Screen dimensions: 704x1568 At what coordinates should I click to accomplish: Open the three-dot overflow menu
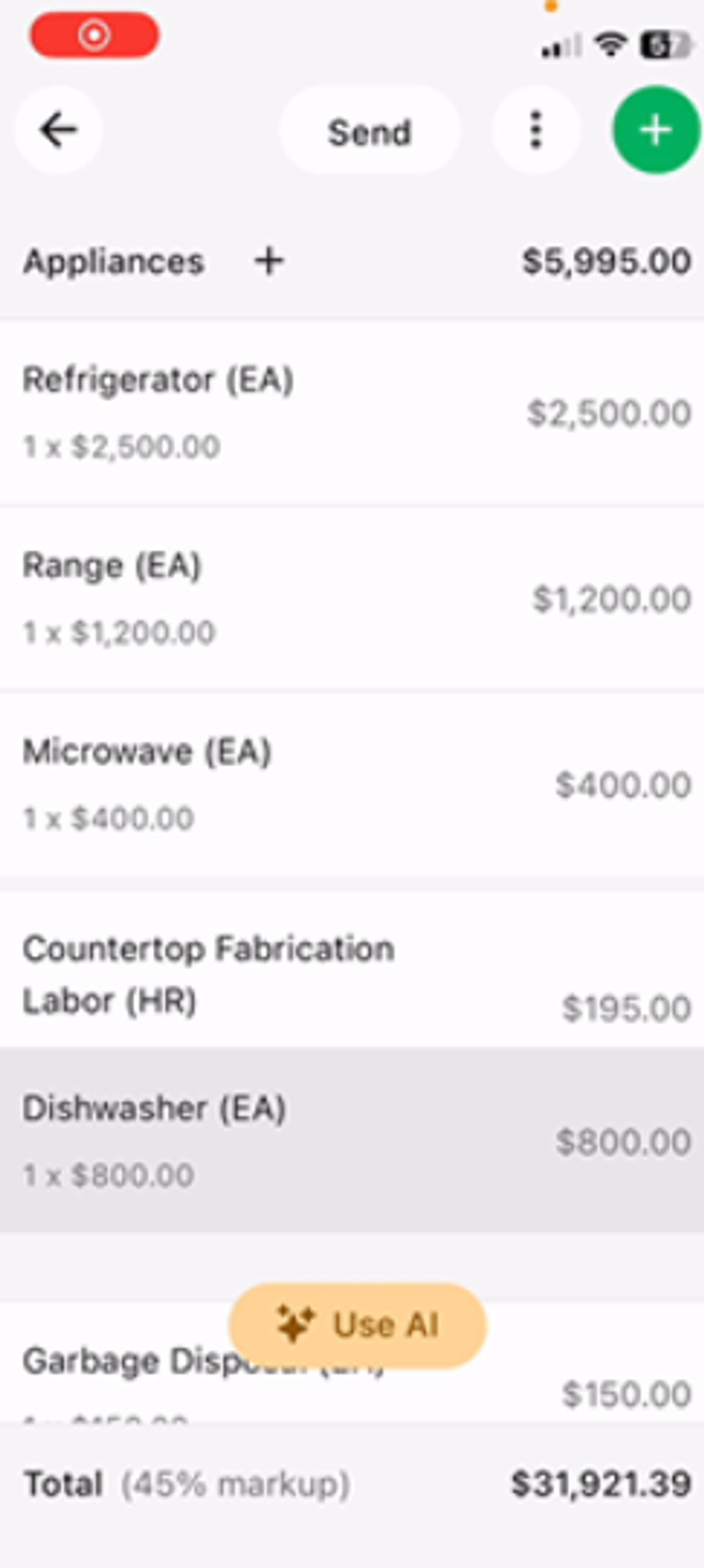click(536, 130)
